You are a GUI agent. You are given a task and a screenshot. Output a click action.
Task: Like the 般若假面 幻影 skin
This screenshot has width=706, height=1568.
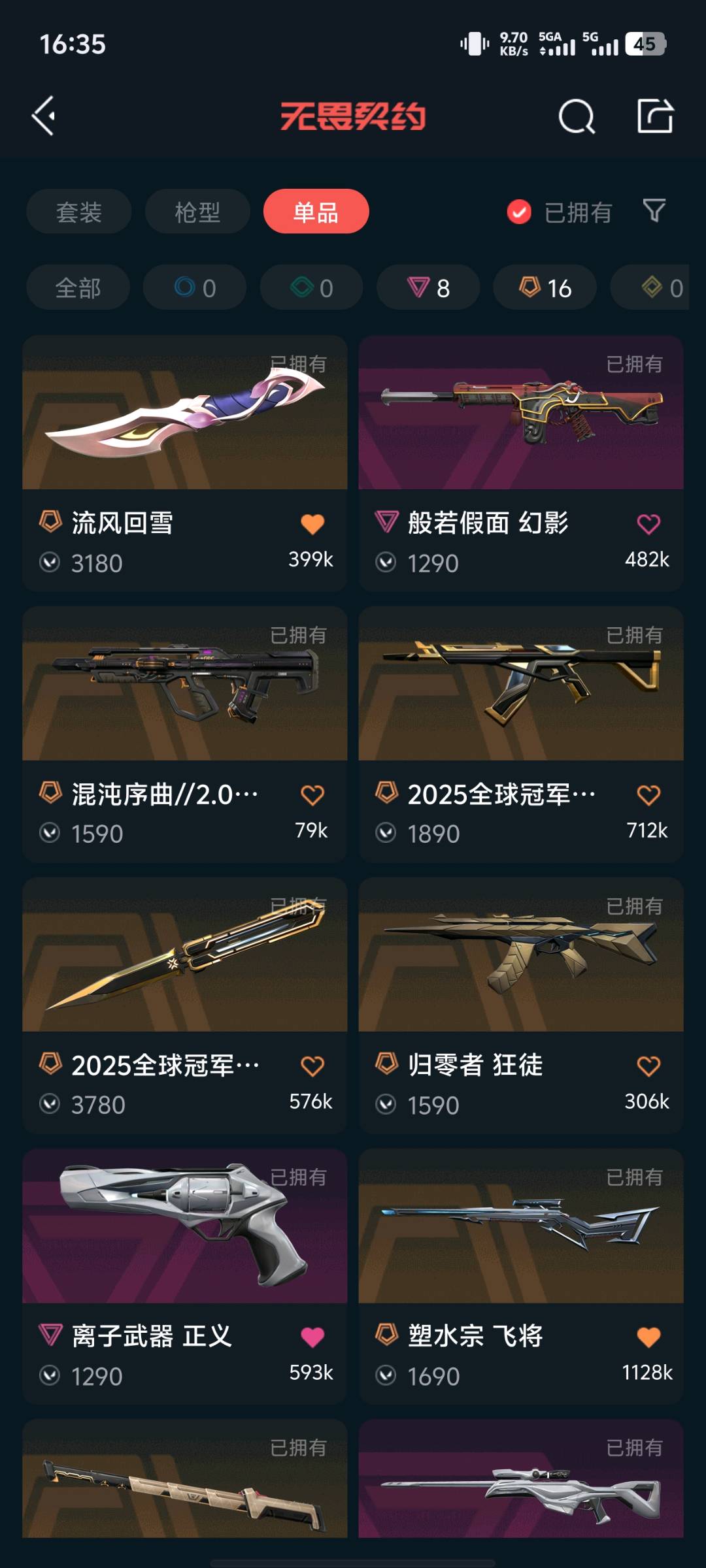648,524
